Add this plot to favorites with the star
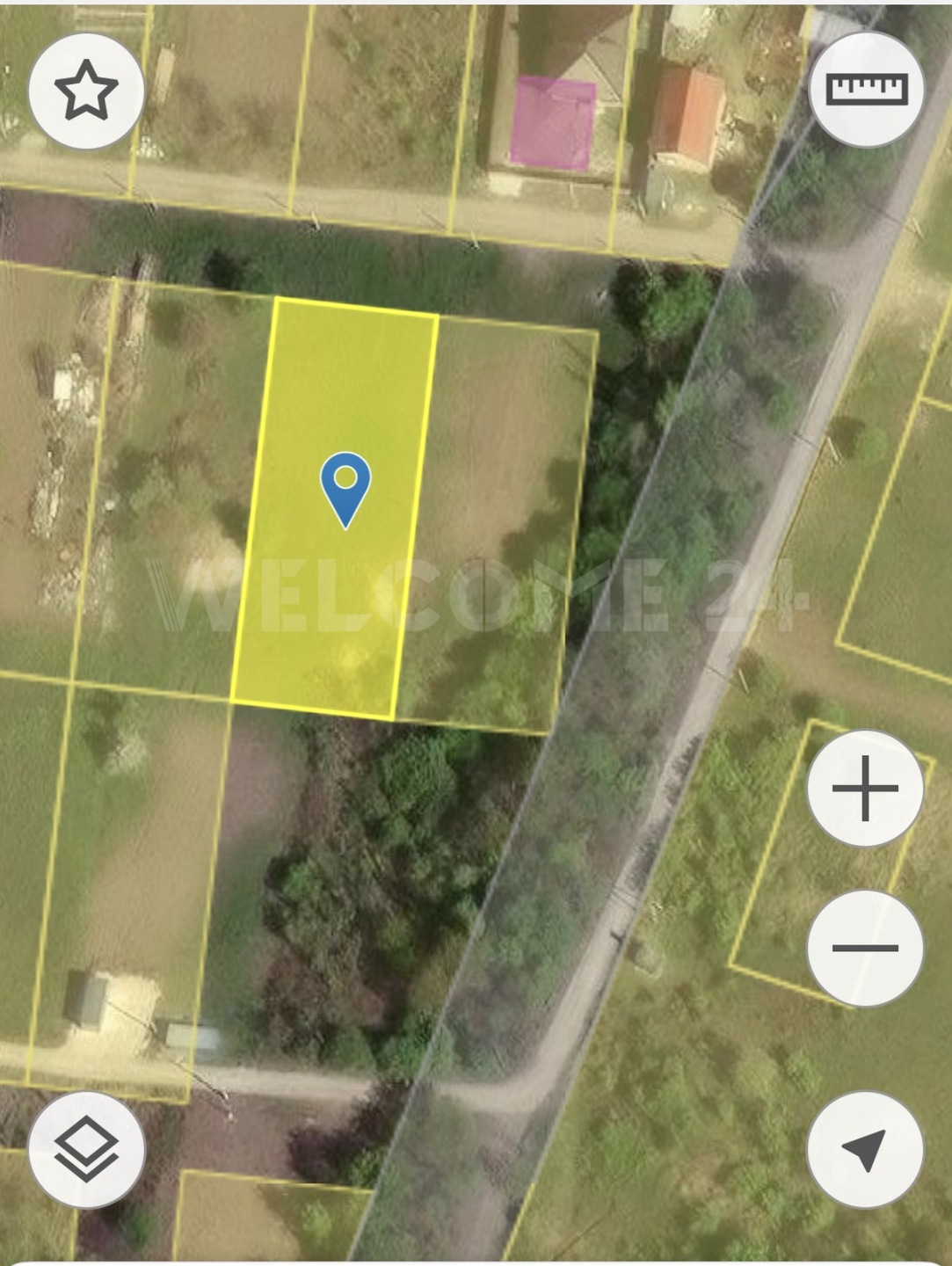 pos(86,91)
